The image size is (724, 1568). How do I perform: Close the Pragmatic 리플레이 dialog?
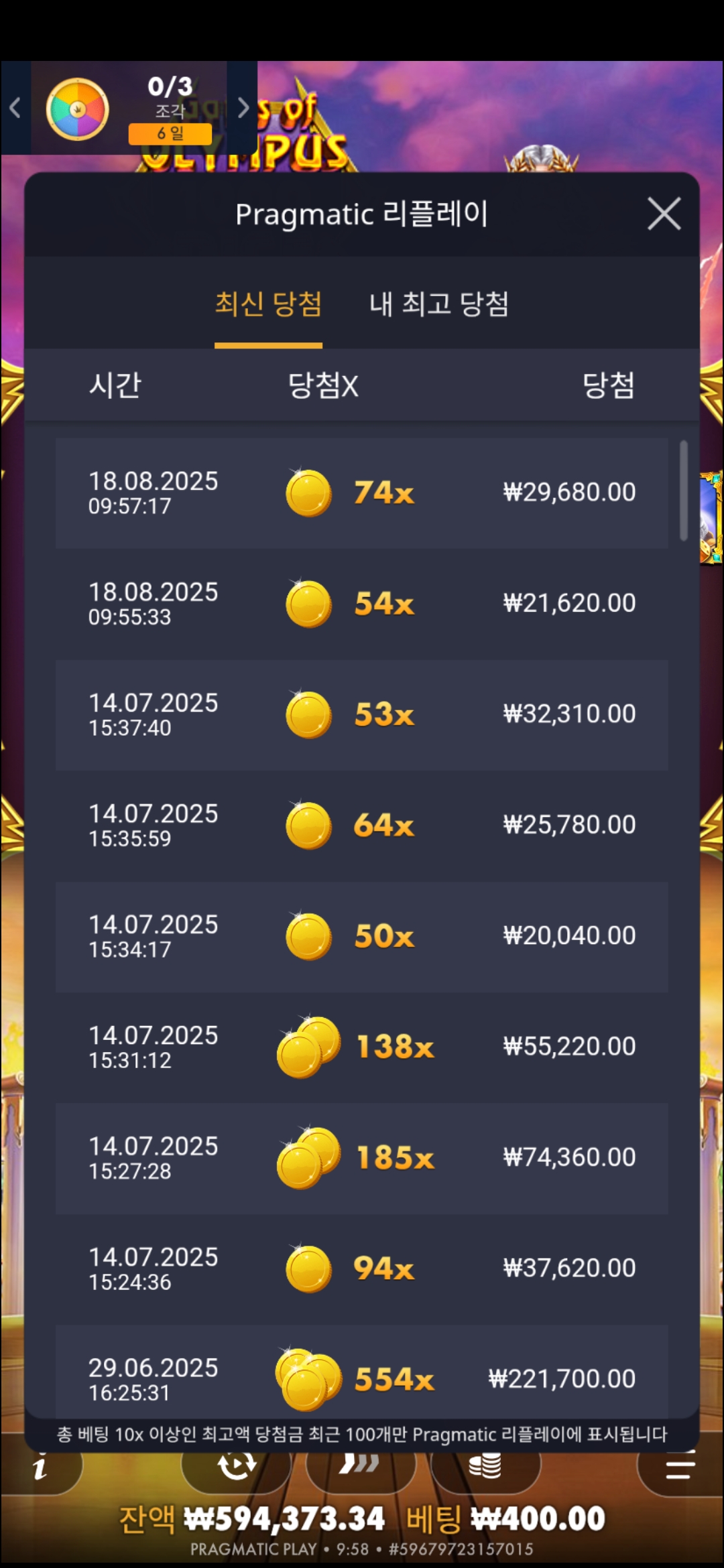[664, 214]
